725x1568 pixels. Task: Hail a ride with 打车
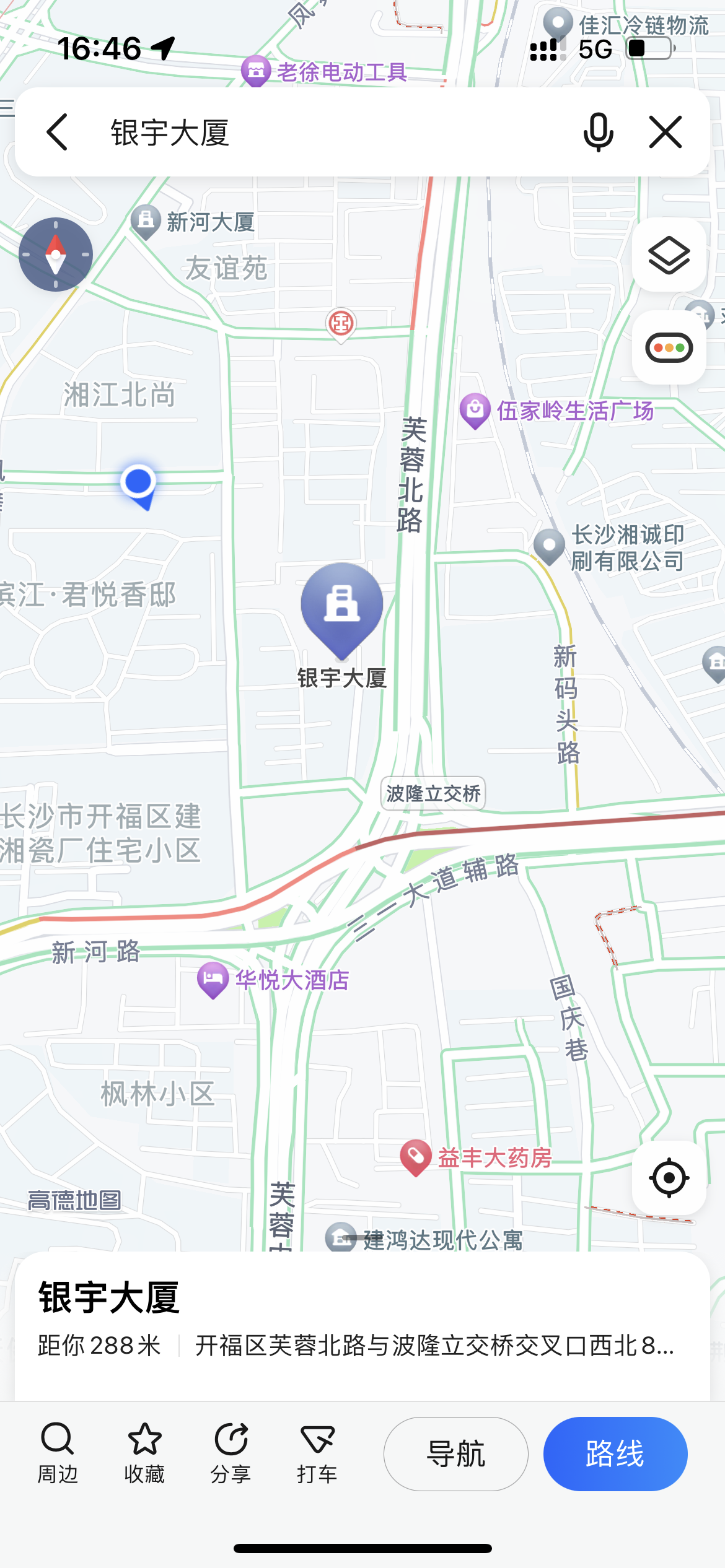[317, 1452]
